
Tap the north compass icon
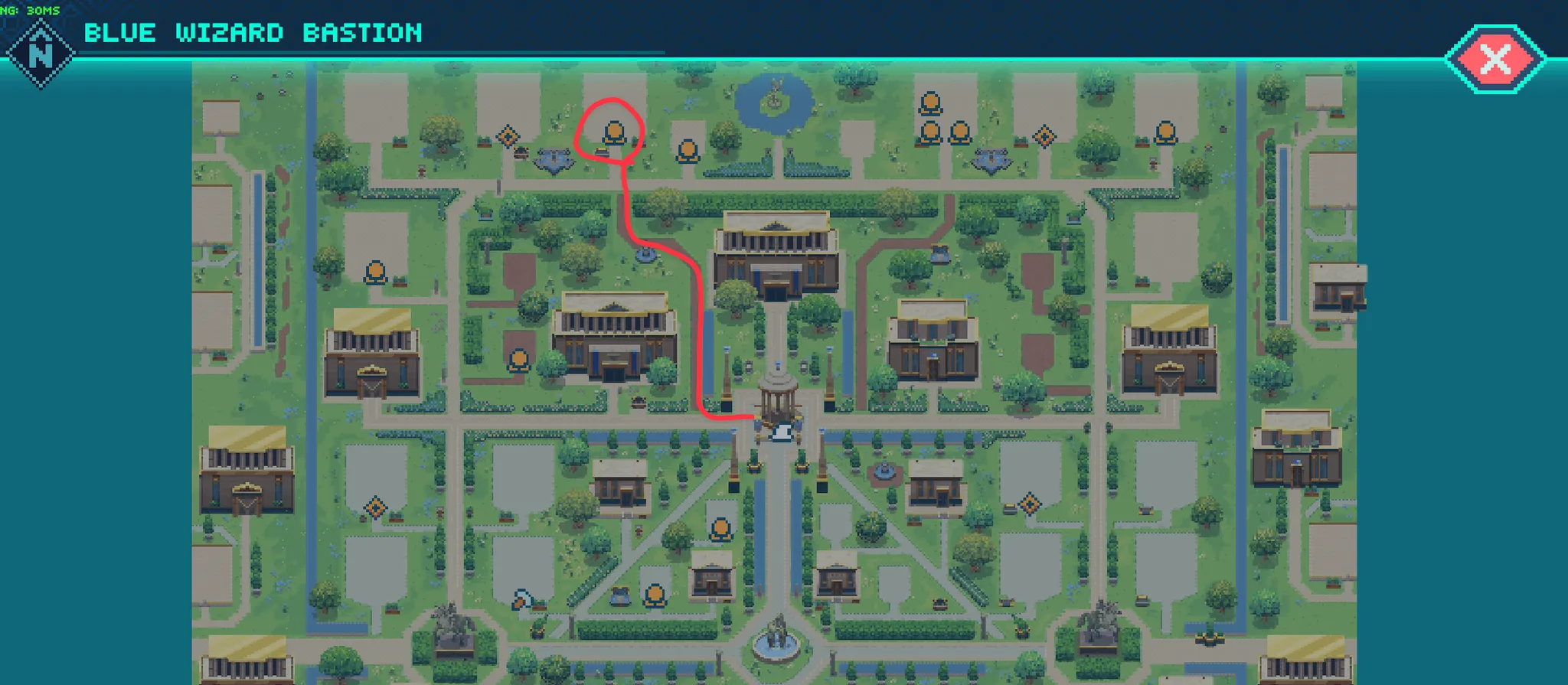point(41,54)
